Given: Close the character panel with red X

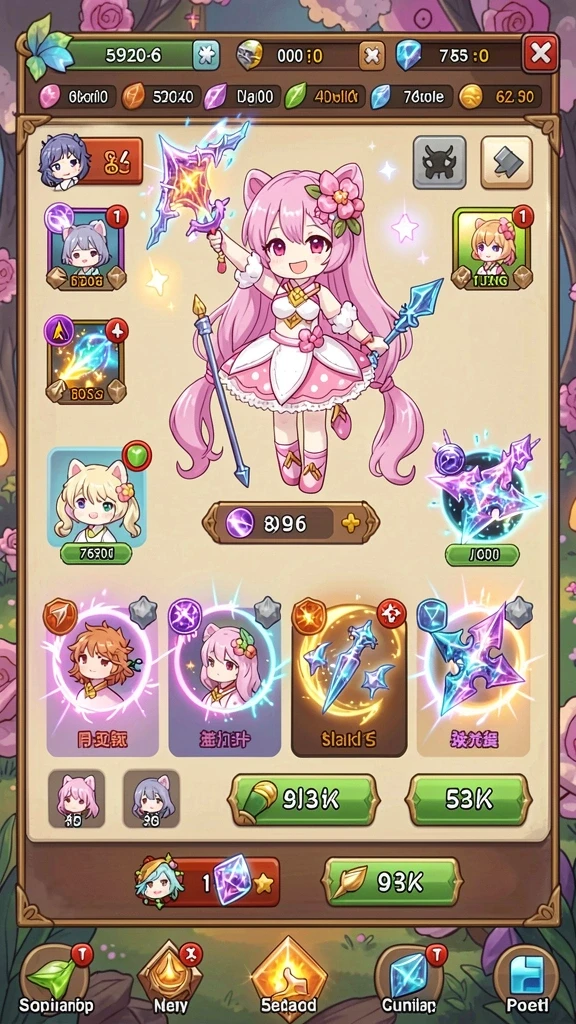Looking at the screenshot, I should coord(540,54).
